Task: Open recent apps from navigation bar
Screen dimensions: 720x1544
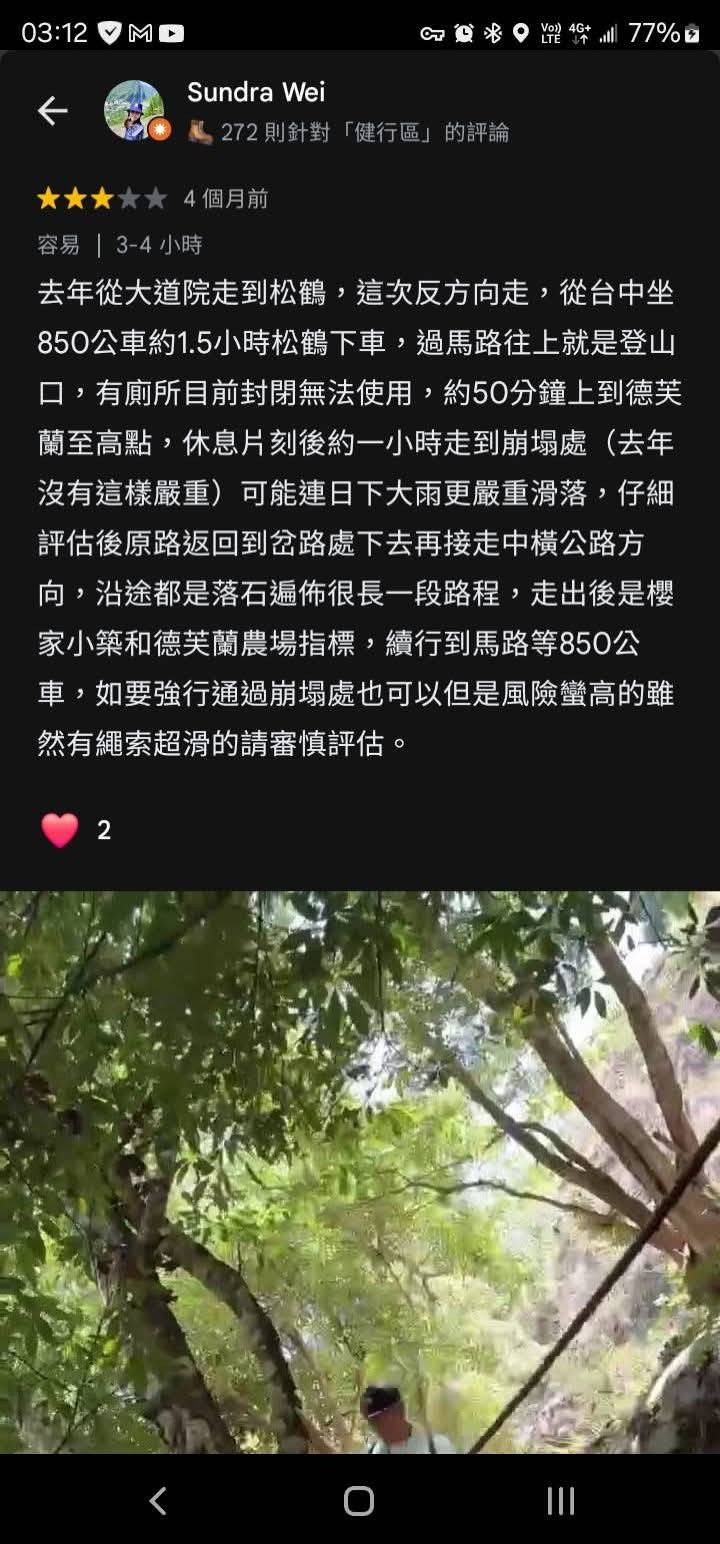Action: (x=560, y=1500)
